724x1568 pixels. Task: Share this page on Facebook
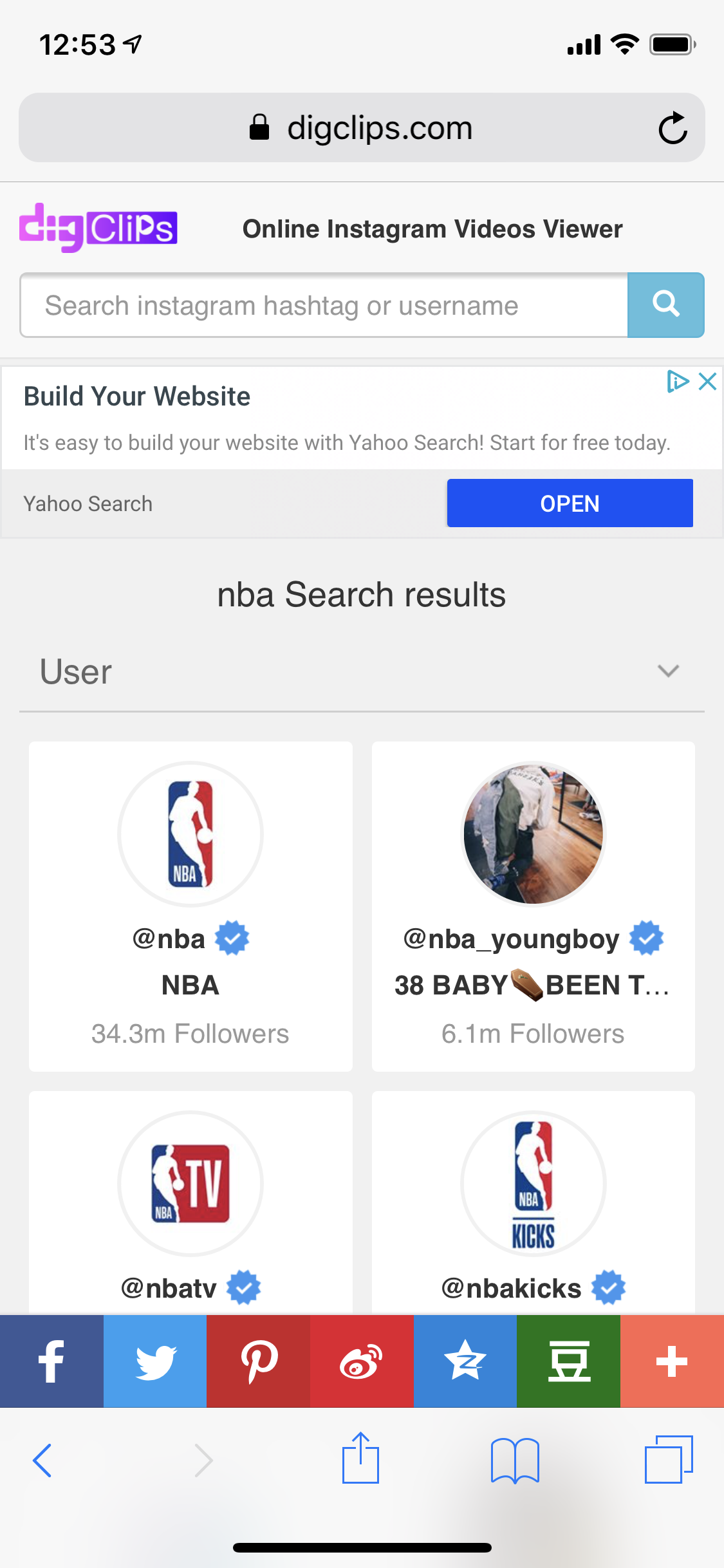51,1361
